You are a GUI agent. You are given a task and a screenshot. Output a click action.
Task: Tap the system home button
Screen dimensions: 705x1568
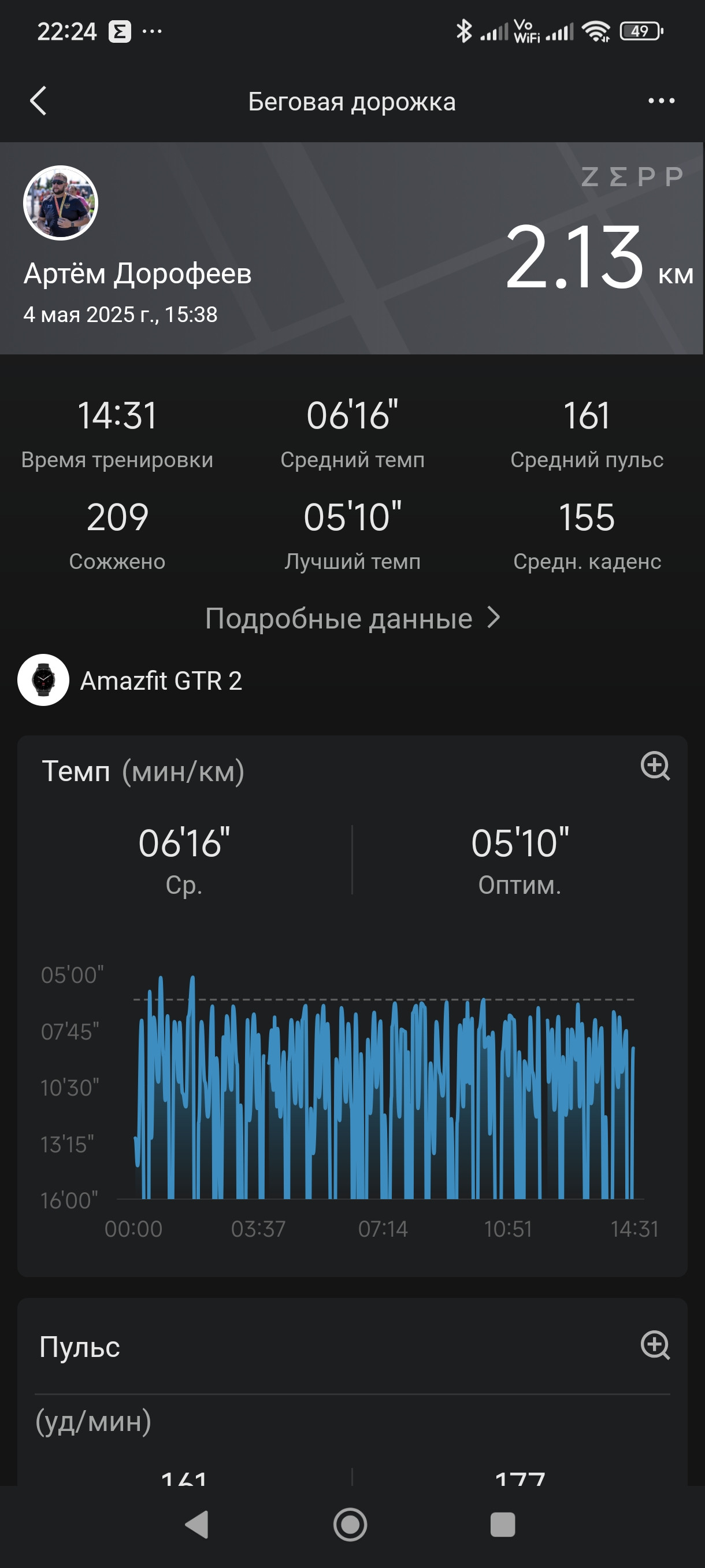tap(350, 1525)
